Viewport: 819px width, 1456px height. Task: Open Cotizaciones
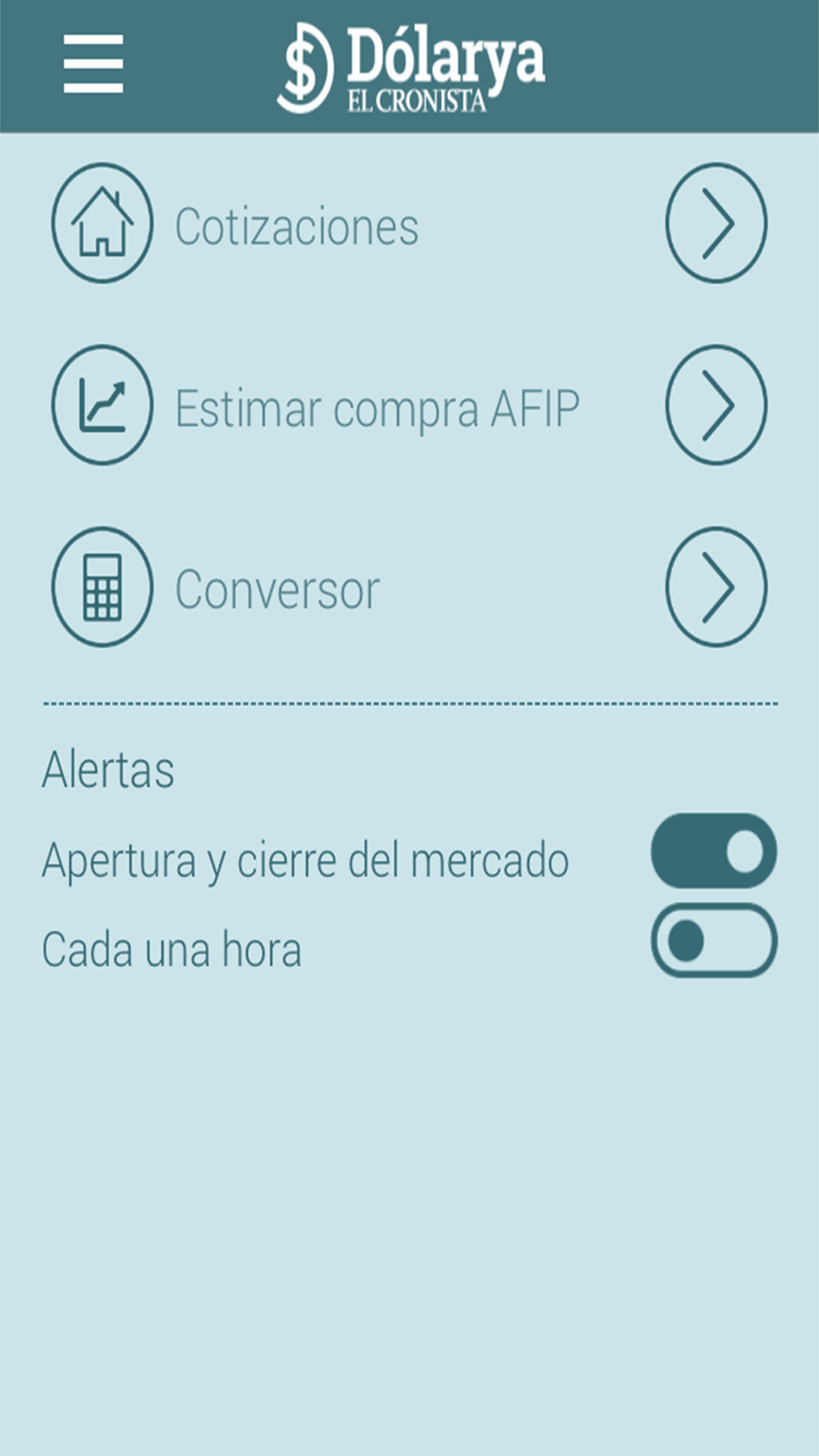pyautogui.click(x=409, y=224)
